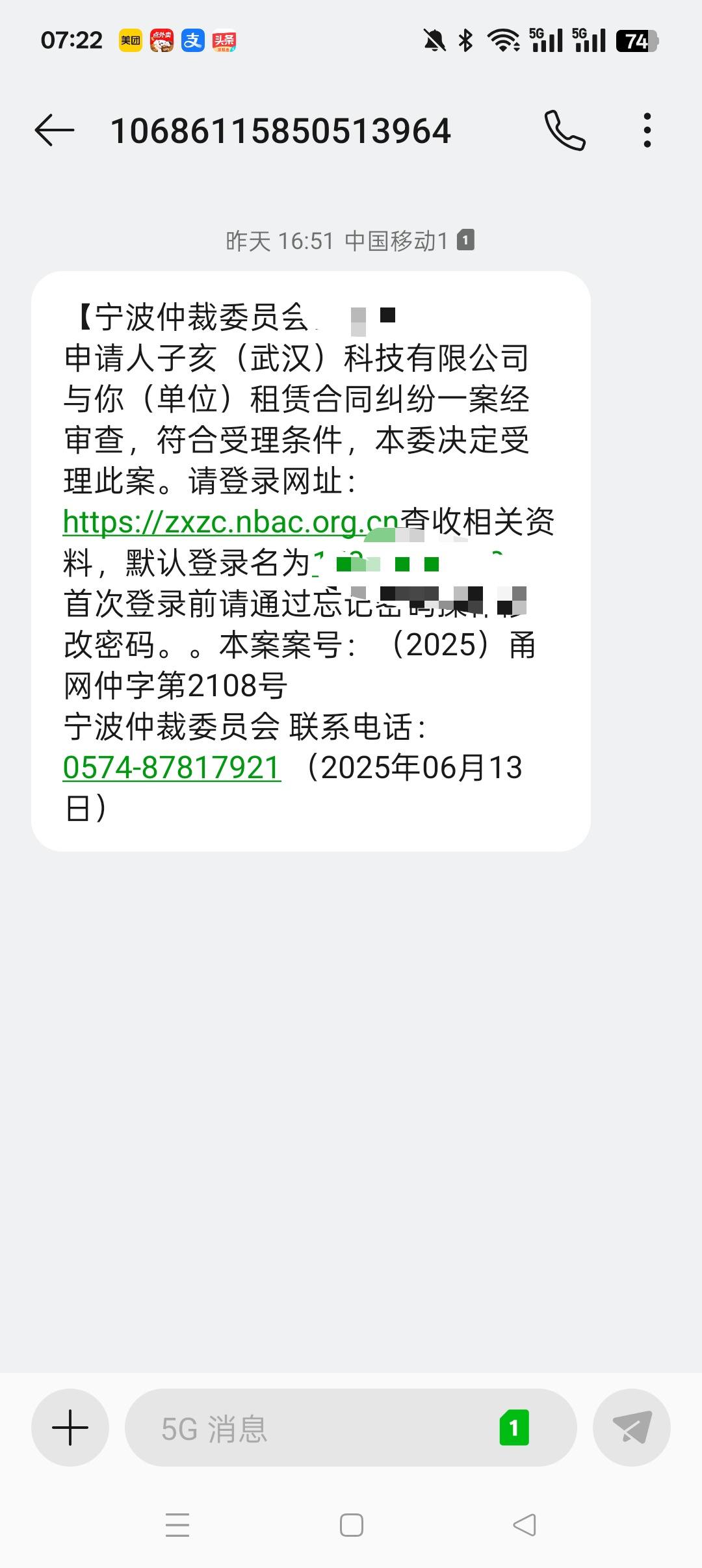
Task: Open the plus attachment button
Action: [70, 1428]
